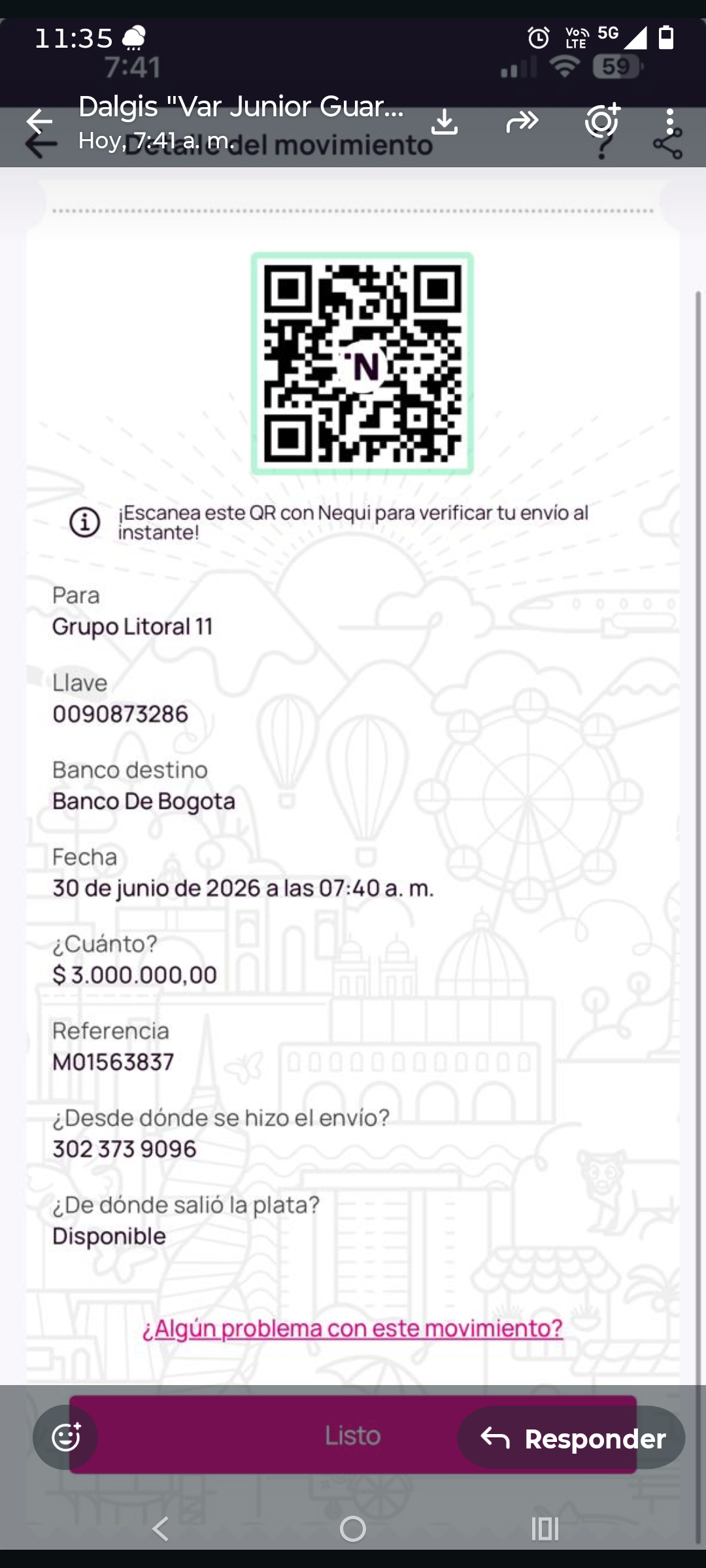The width and height of the screenshot is (706, 1568).
Task: Share this image to your status
Action: (x=602, y=120)
